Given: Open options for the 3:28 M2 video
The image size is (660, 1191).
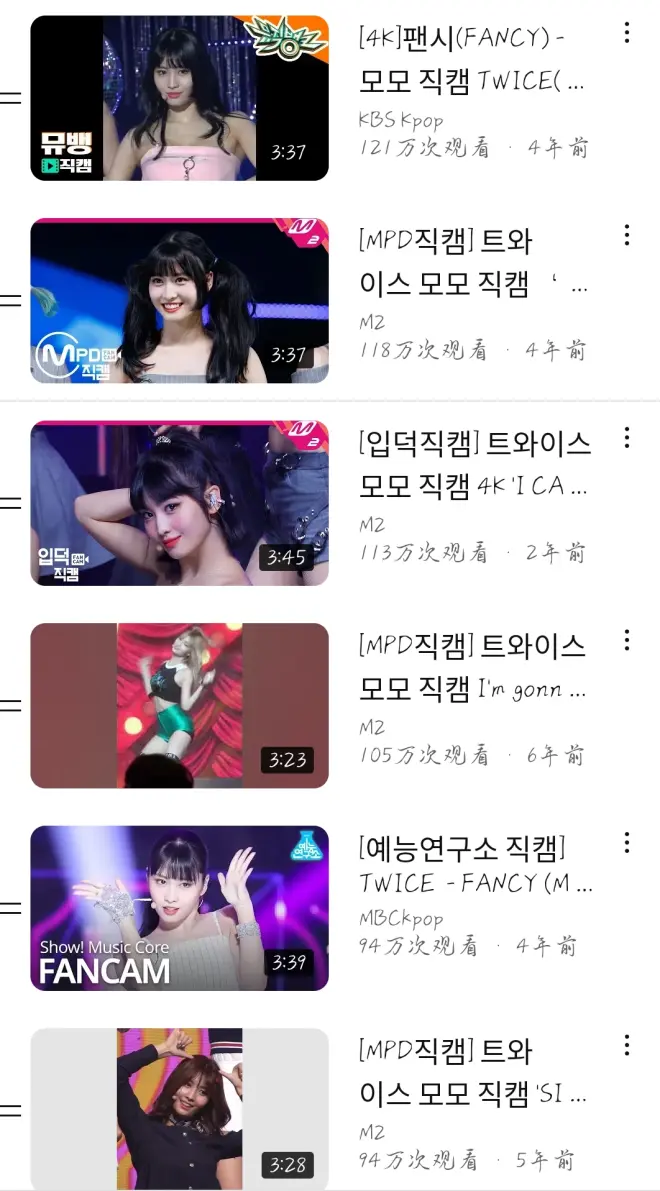Looking at the screenshot, I should [x=627, y=1045].
